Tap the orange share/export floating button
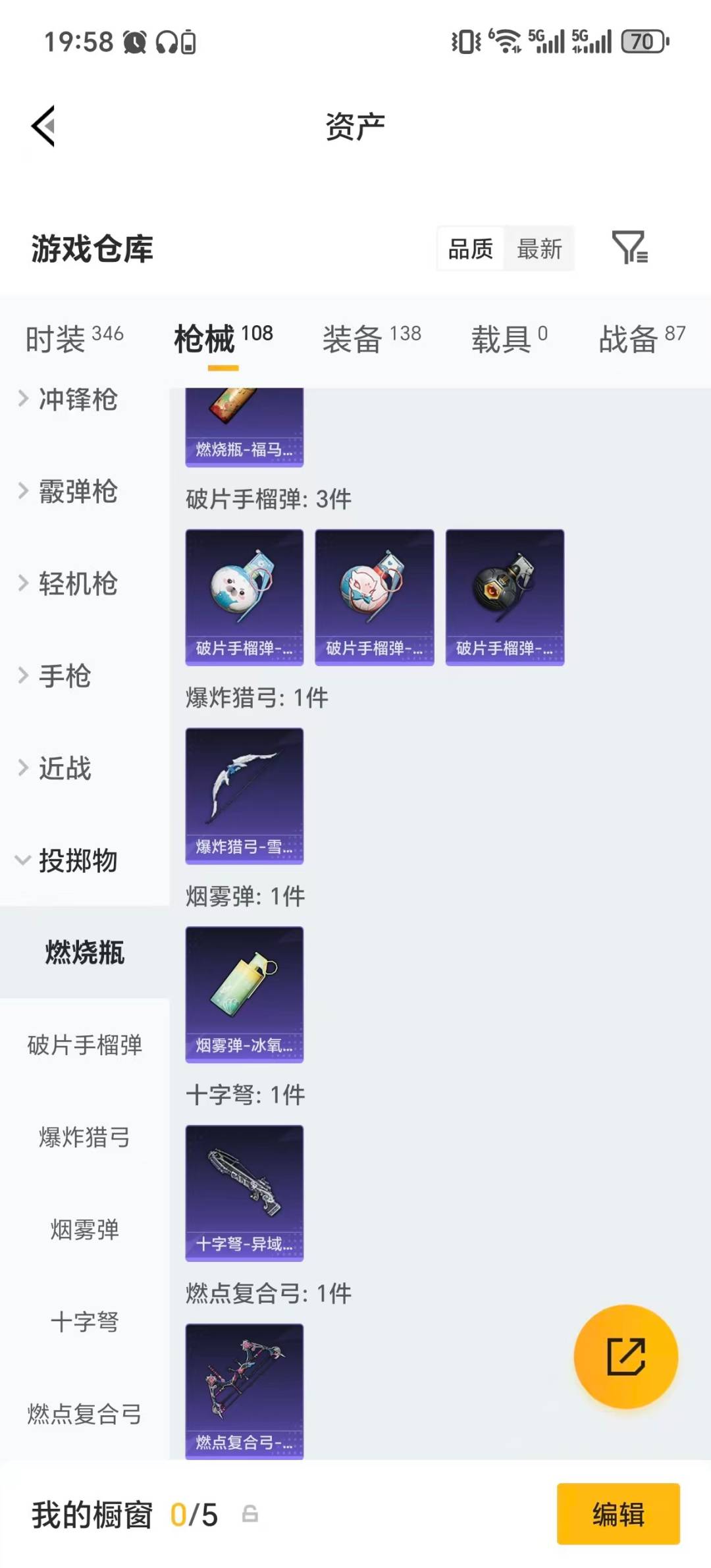Viewport: 711px width, 1568px height. click(627, 1356)
